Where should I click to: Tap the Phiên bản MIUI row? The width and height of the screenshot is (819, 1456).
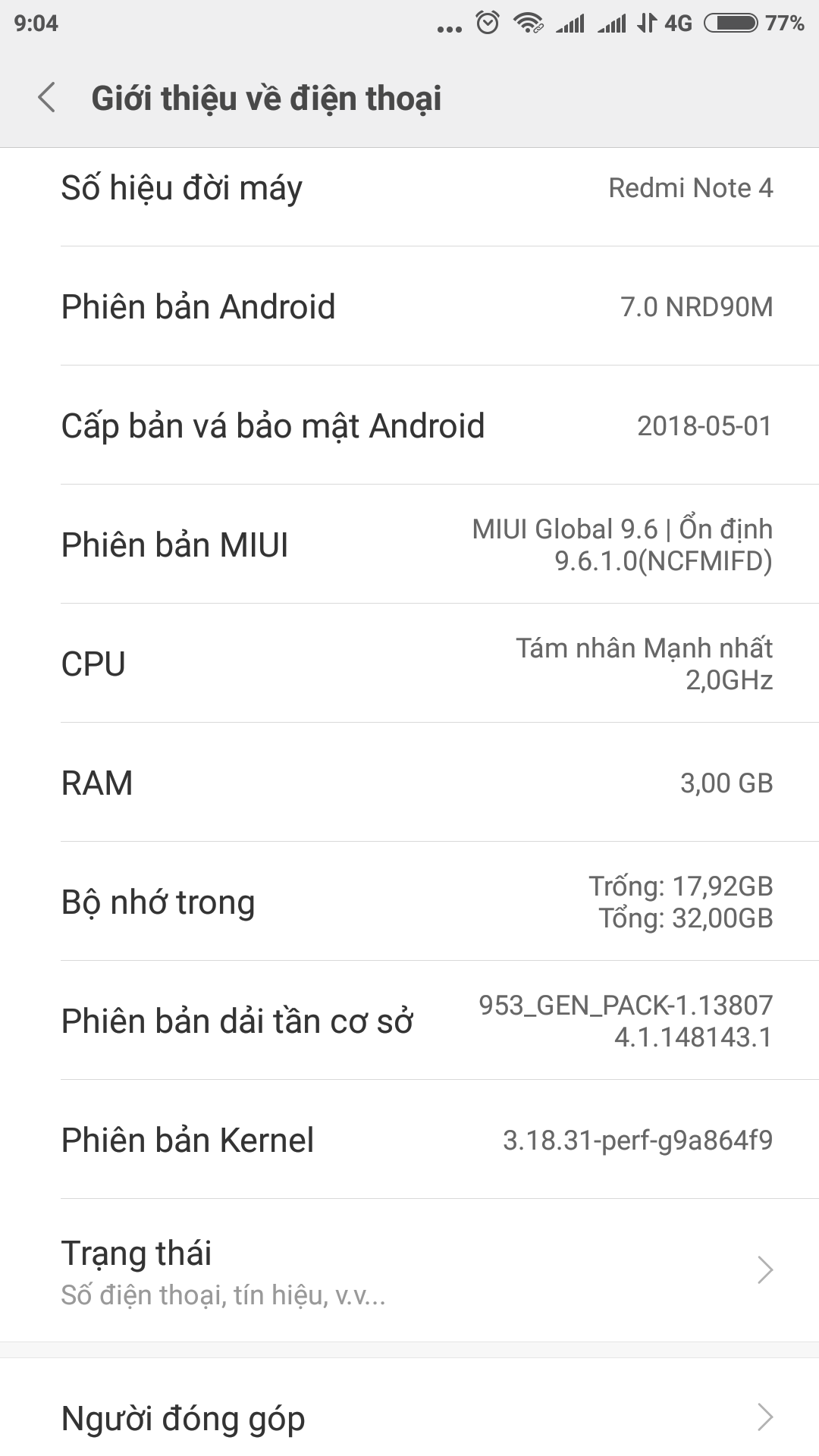(x=409, y=544)
